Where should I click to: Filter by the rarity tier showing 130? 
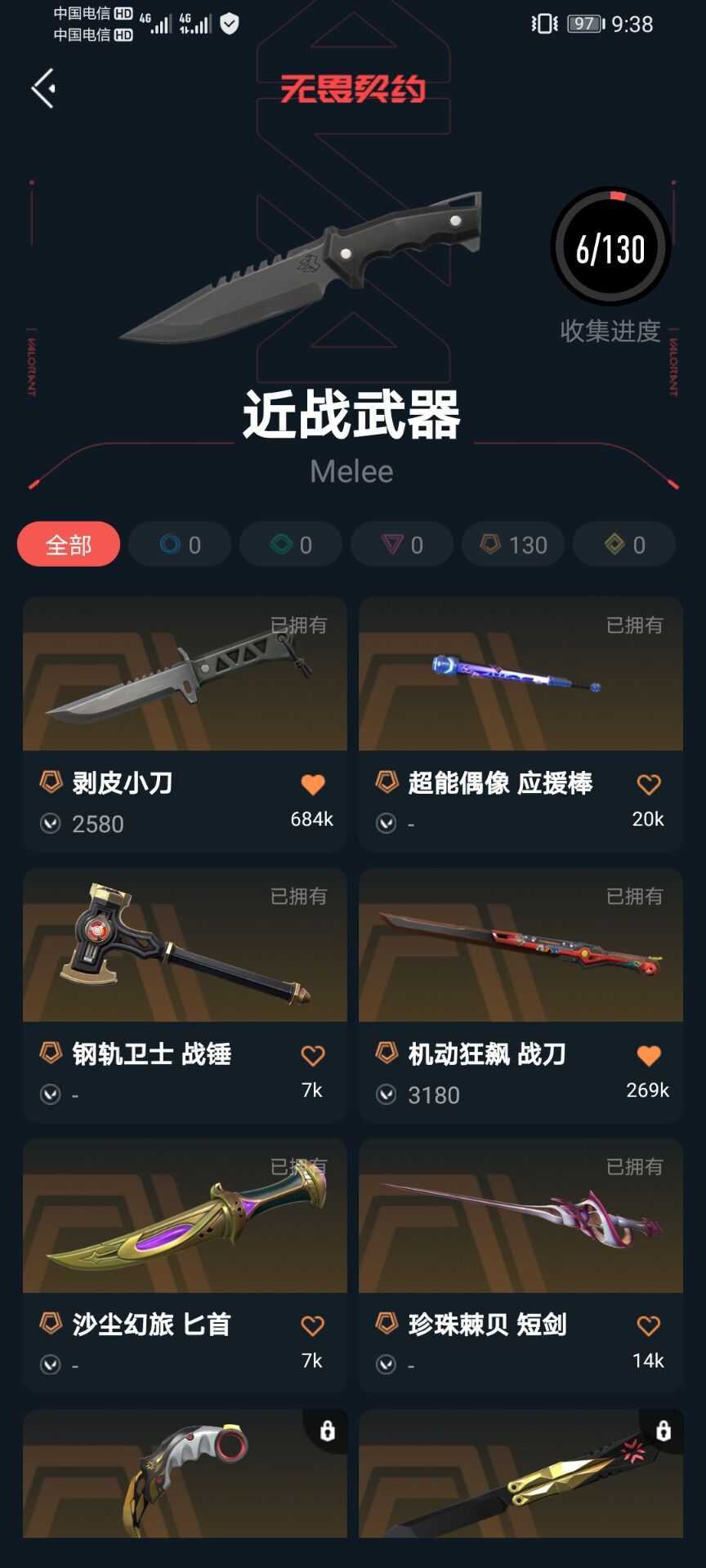(x=513, y=544)
